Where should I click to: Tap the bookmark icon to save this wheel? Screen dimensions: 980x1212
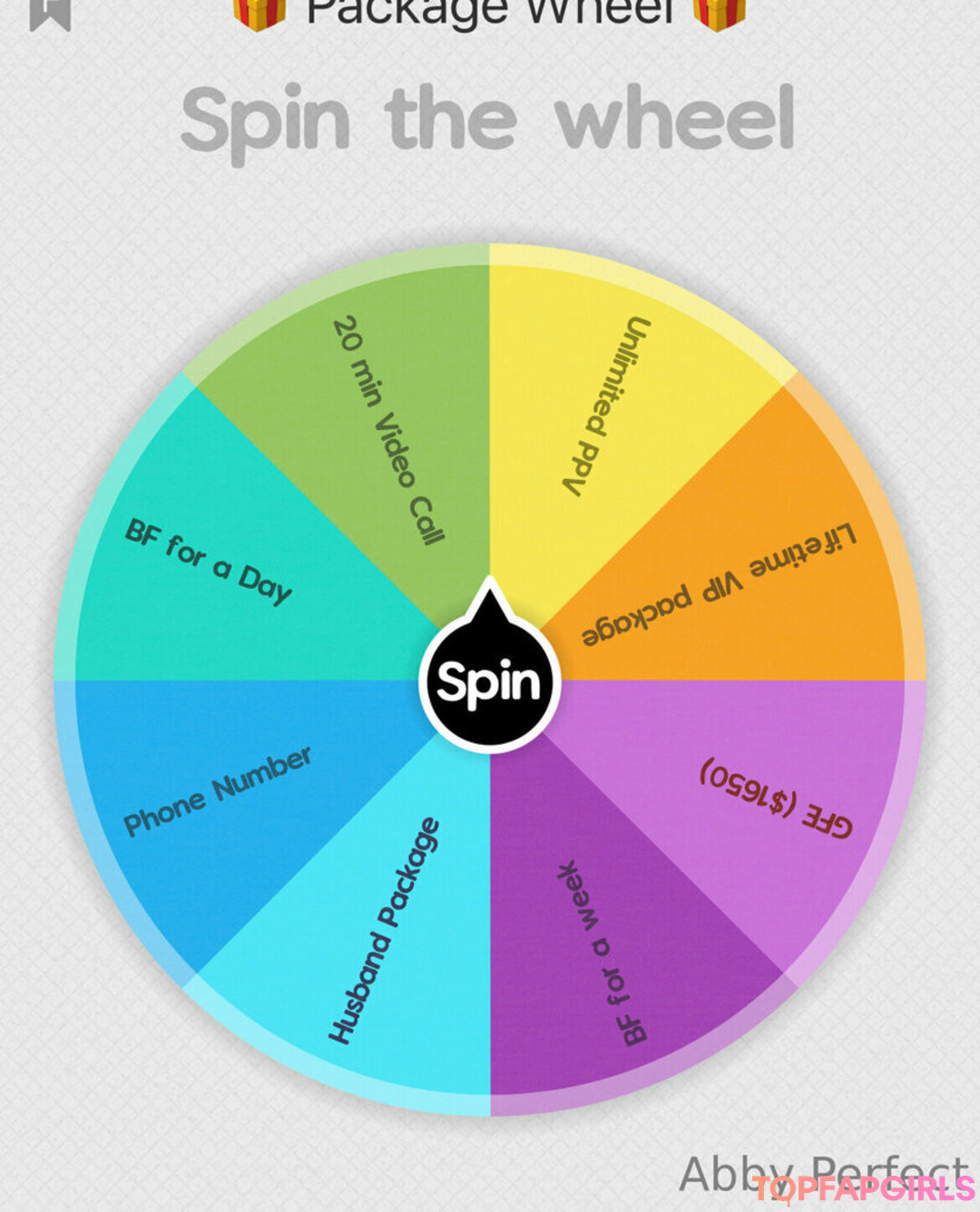50,13
